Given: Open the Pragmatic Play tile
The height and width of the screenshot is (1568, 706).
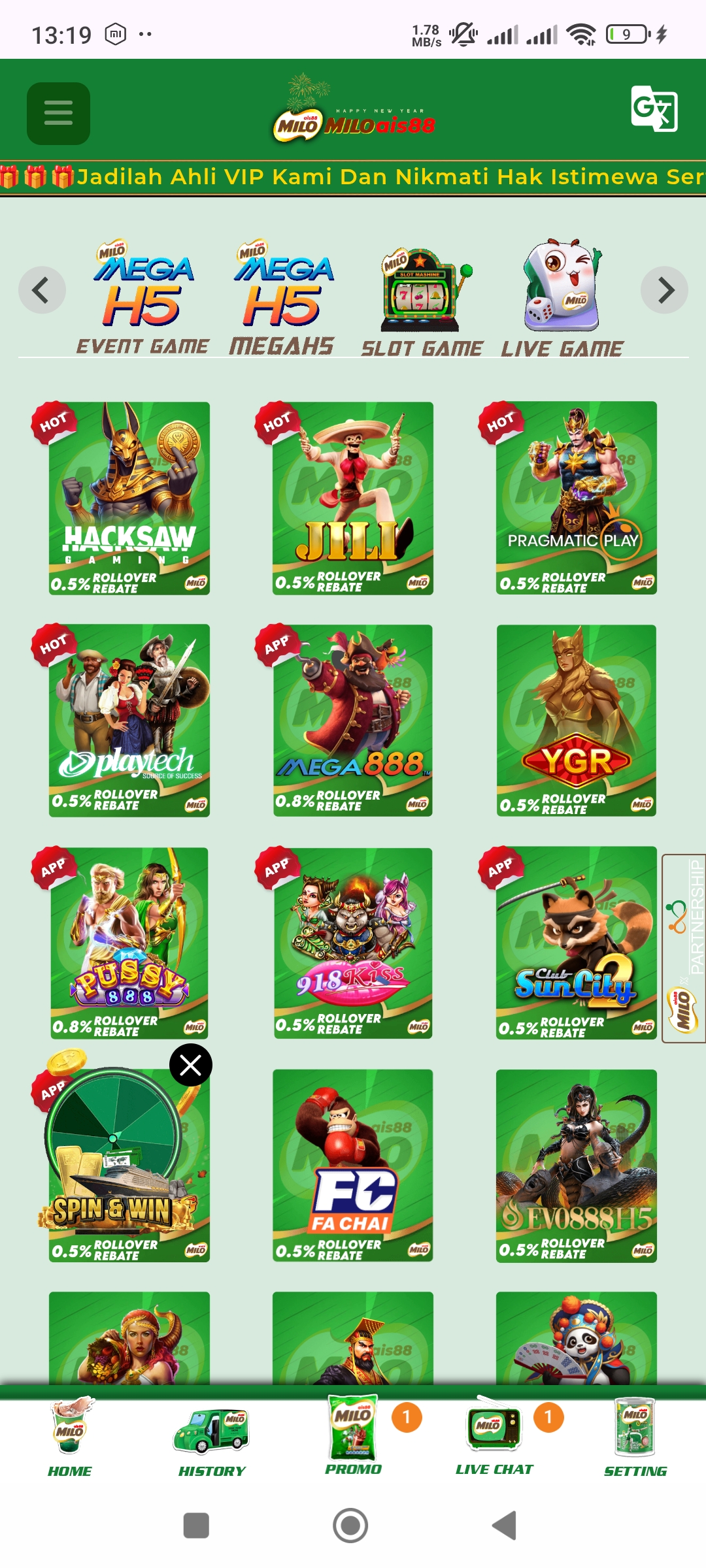Looking at the screenshot, I should pyautogui.click(x=576, y=498).
